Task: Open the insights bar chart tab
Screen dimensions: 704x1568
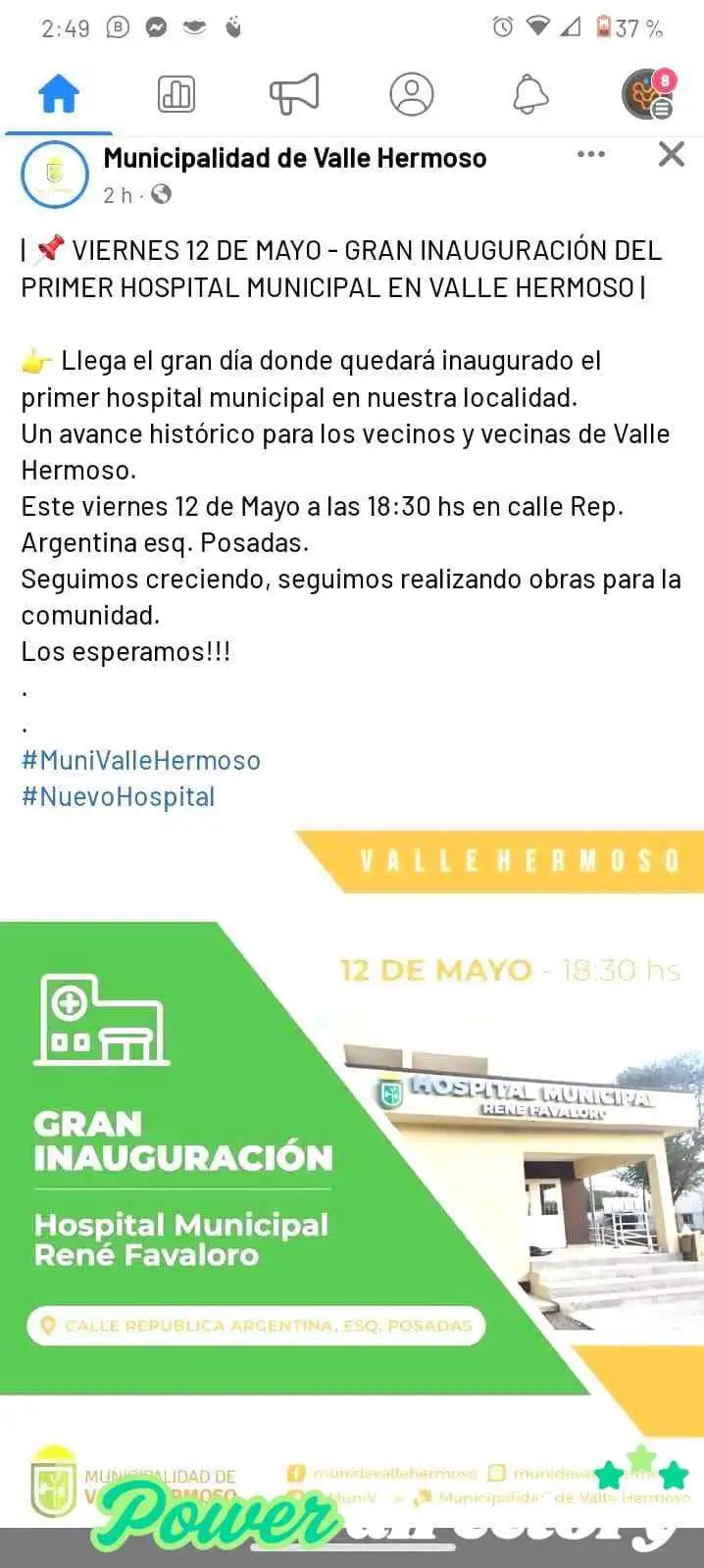Action: 176,94
